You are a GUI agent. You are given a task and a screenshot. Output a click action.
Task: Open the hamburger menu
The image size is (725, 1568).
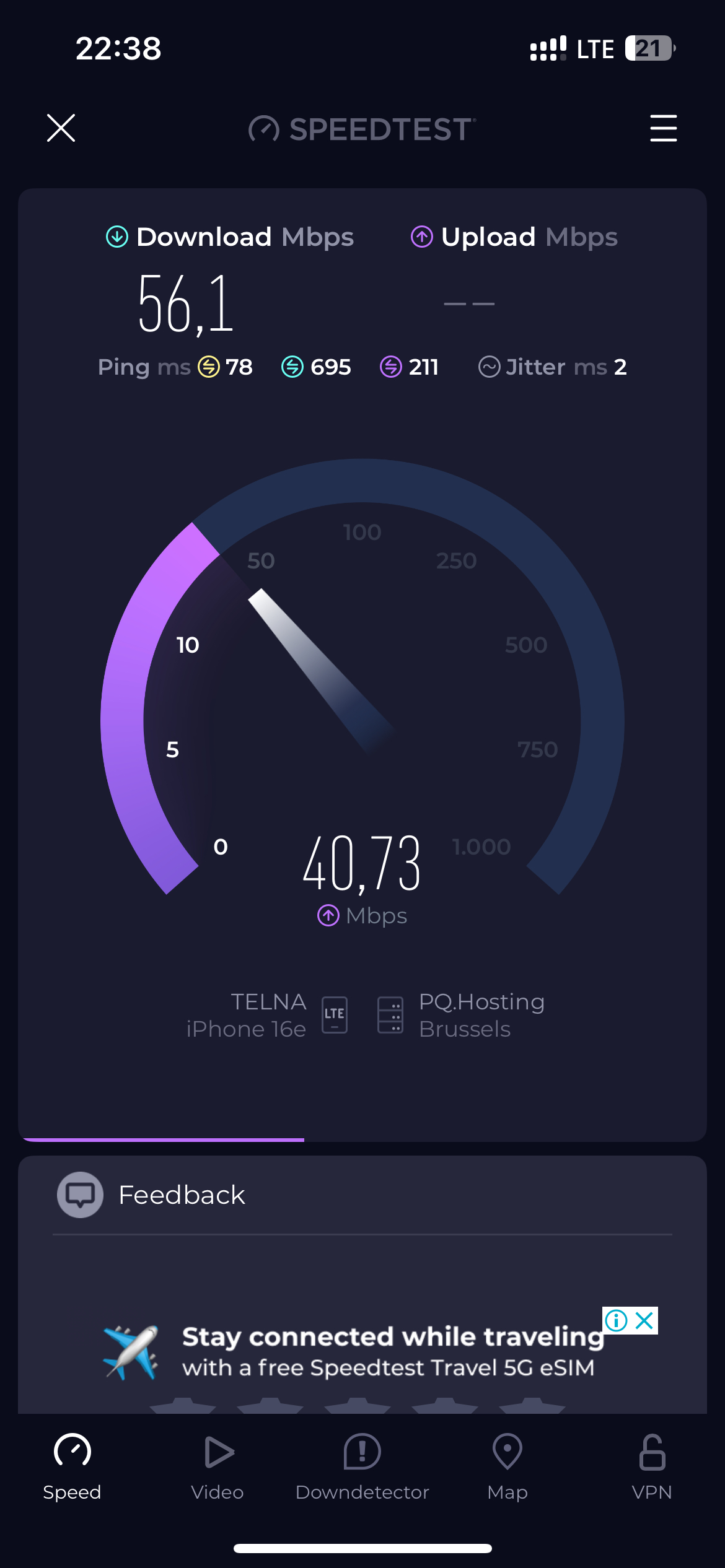[663, 128]
